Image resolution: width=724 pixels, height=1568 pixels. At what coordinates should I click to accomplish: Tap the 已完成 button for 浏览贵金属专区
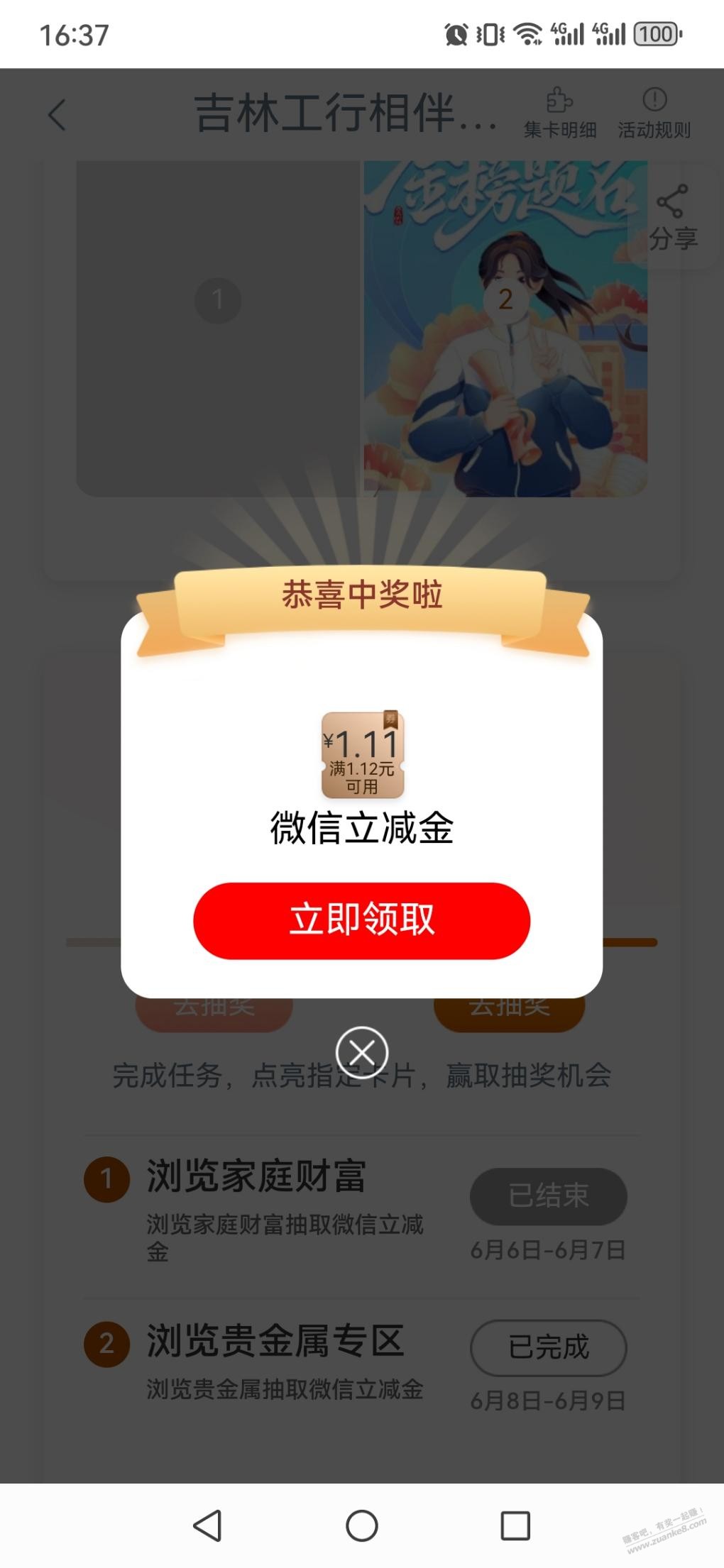(548, 1347)
